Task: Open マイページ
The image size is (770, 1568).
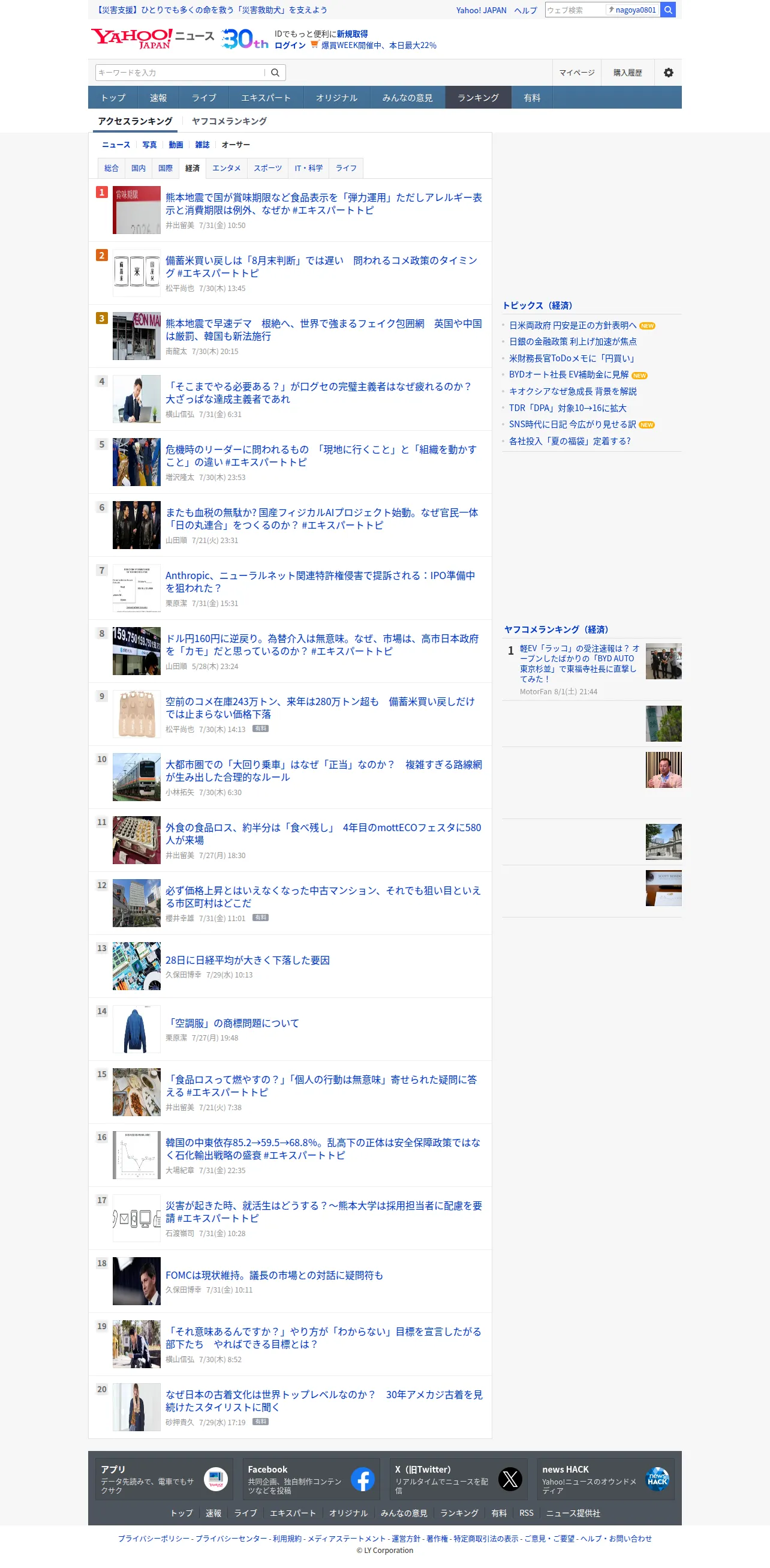Action: (576, 73)
